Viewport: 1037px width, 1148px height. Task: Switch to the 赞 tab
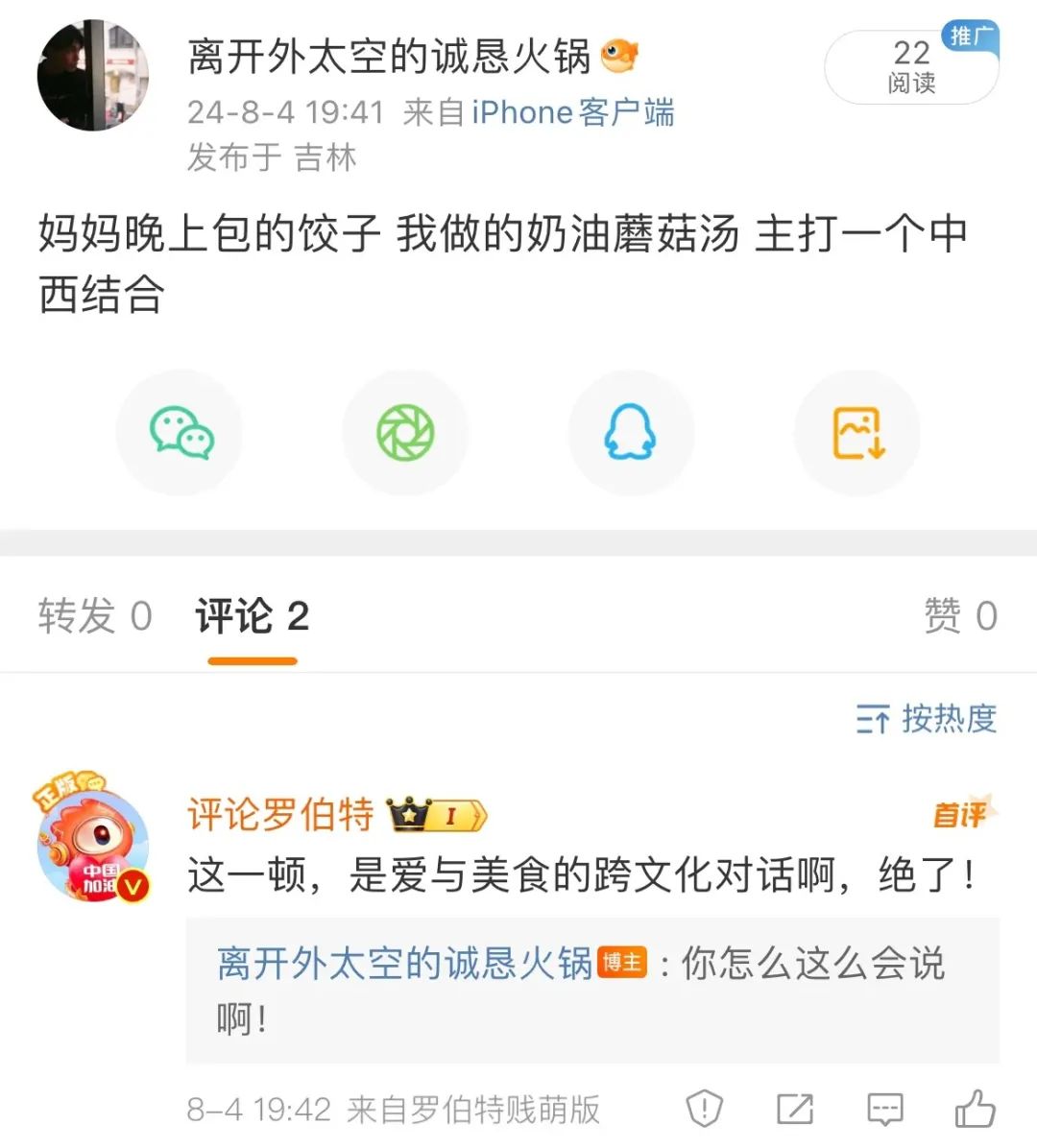pos(959,616)
